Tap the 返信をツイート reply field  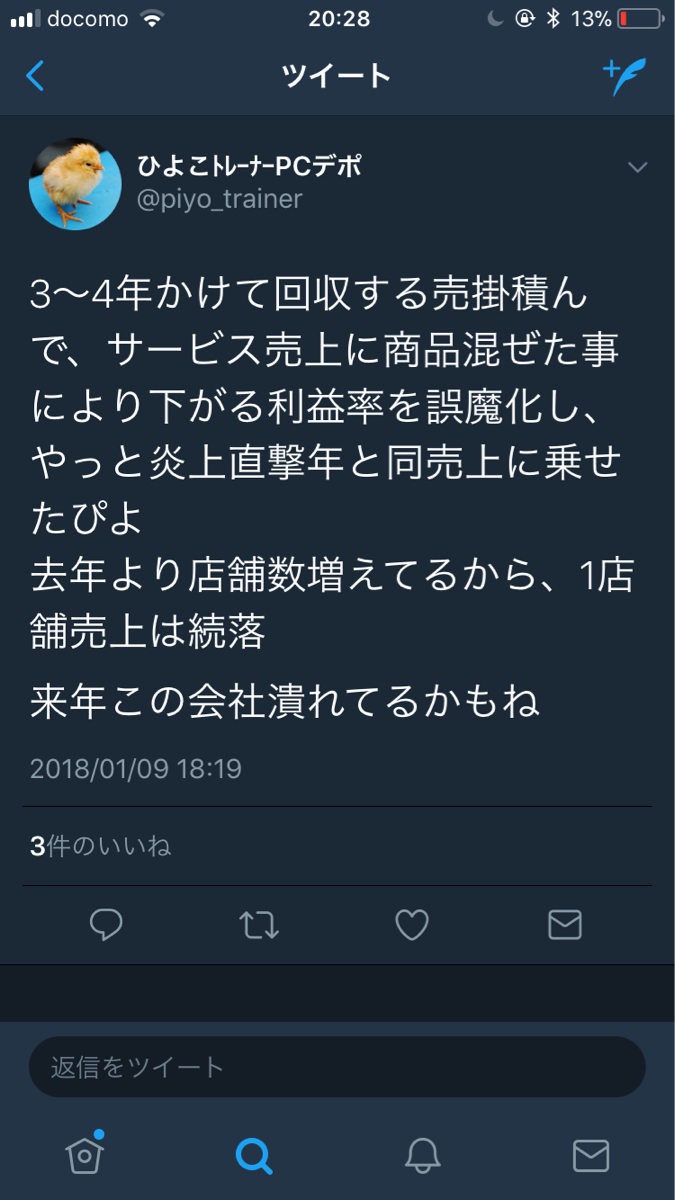point(337,1067)
